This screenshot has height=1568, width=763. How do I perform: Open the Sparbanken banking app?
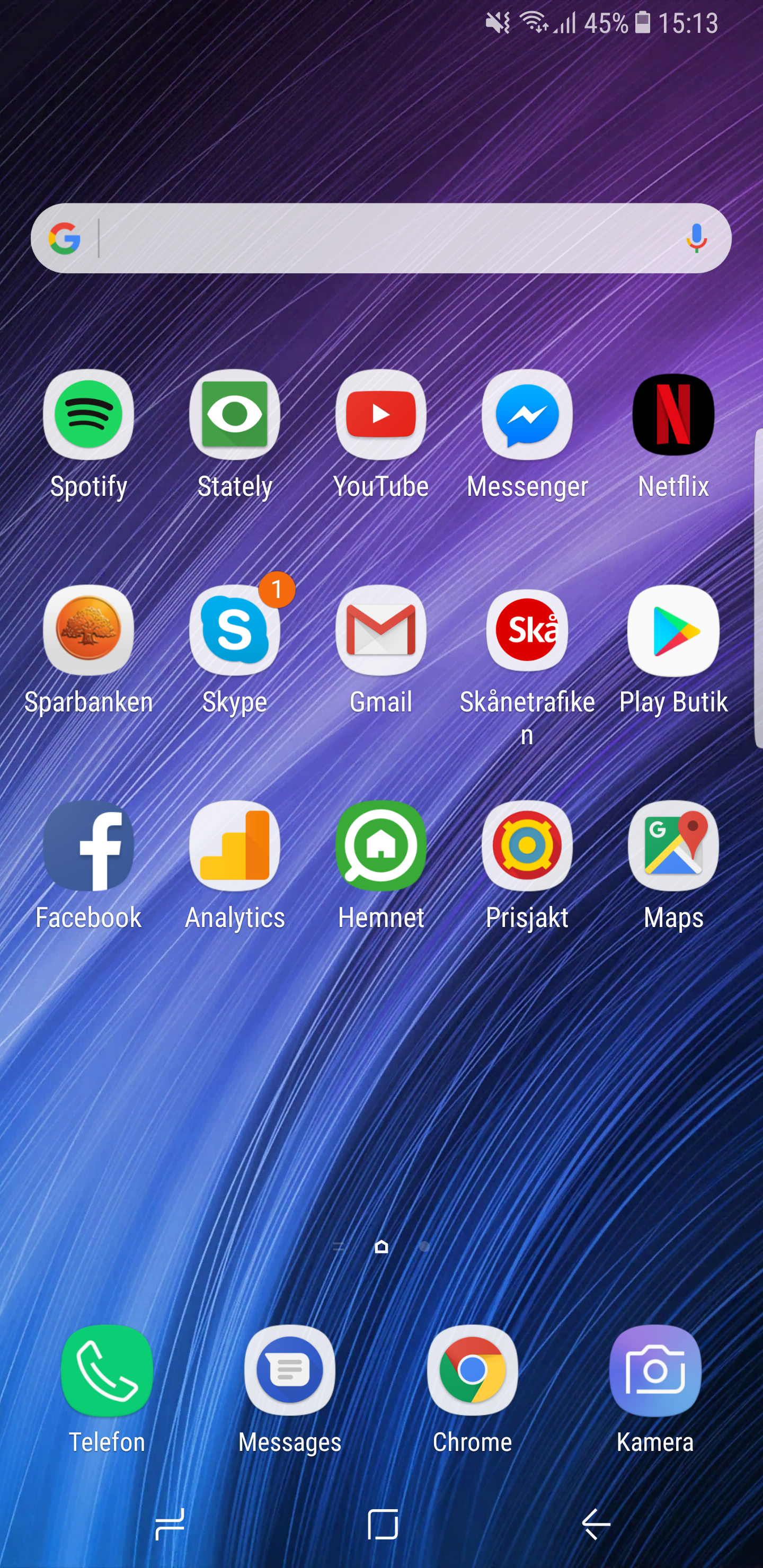(88, 630)
